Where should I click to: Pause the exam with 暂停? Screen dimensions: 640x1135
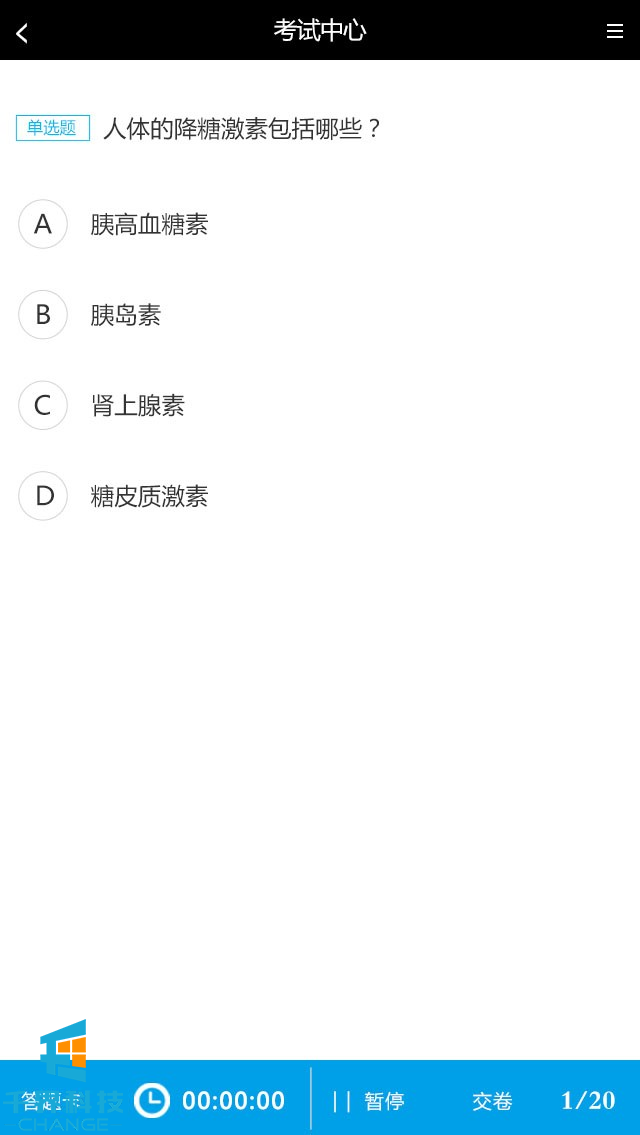[369, 1101]
